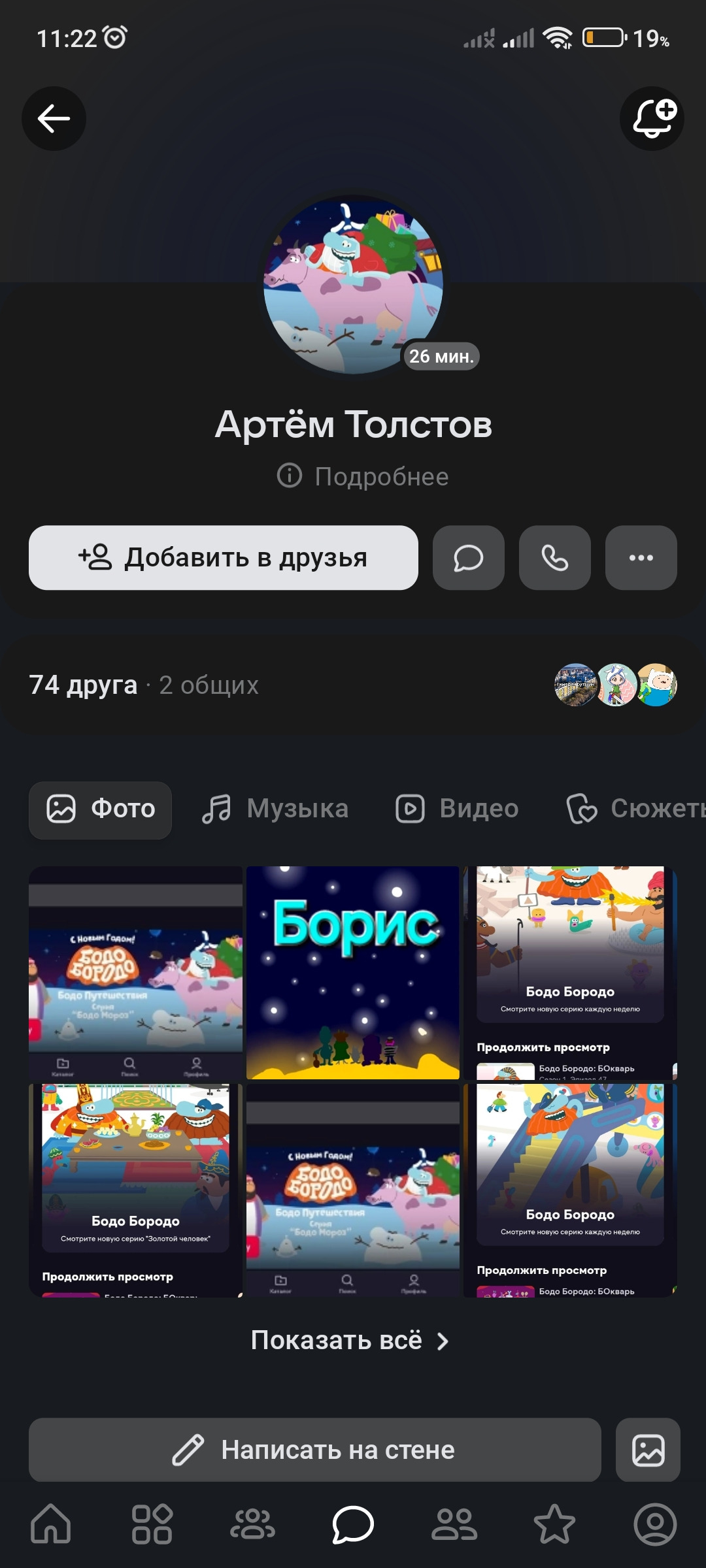Switch to the Видео tab
This screenshot has width=706, height=1568.
pos(457,809)
